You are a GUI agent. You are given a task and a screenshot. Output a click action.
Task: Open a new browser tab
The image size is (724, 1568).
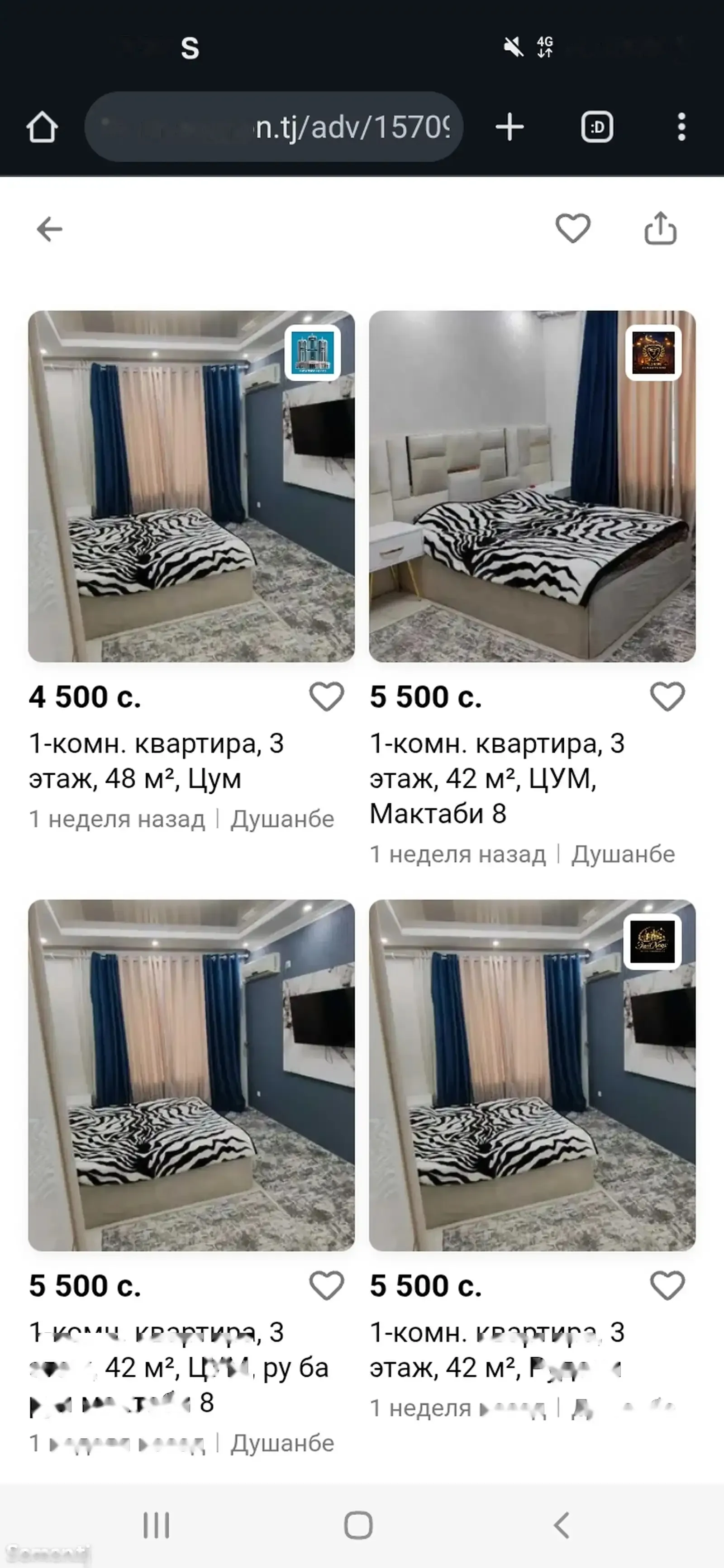[510, 127]
